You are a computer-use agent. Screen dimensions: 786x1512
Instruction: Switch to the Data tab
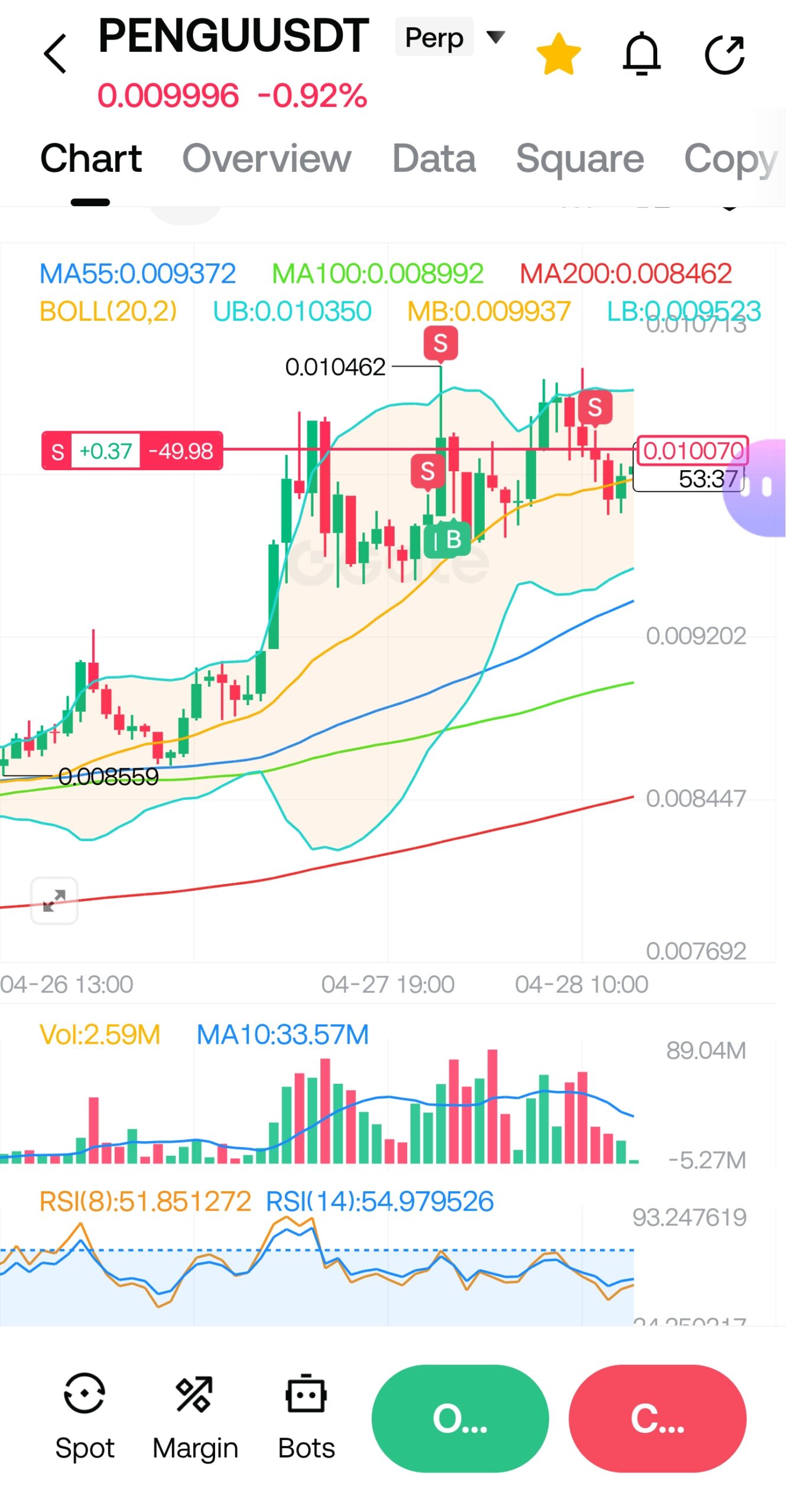point(434,158)
